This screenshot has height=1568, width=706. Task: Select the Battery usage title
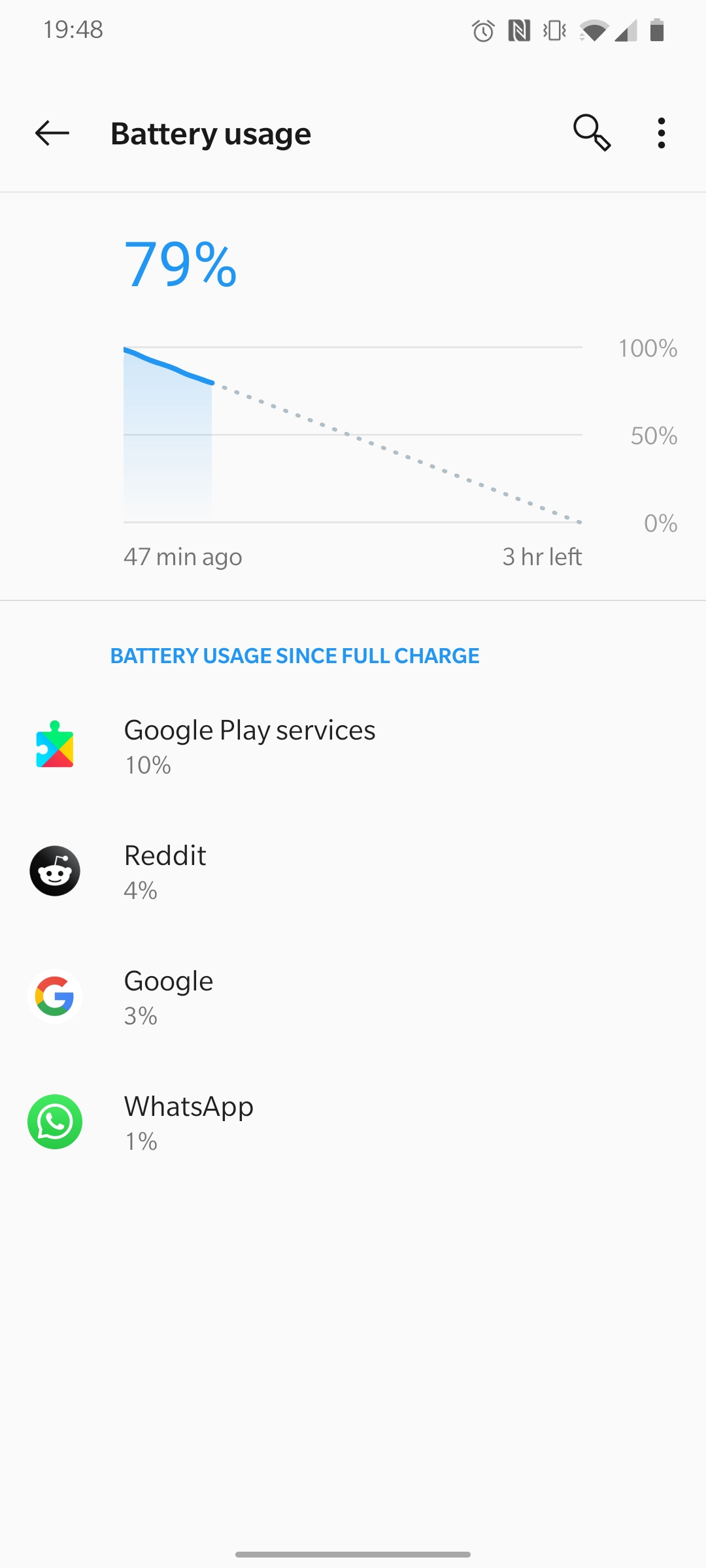(x=210, y=133)
